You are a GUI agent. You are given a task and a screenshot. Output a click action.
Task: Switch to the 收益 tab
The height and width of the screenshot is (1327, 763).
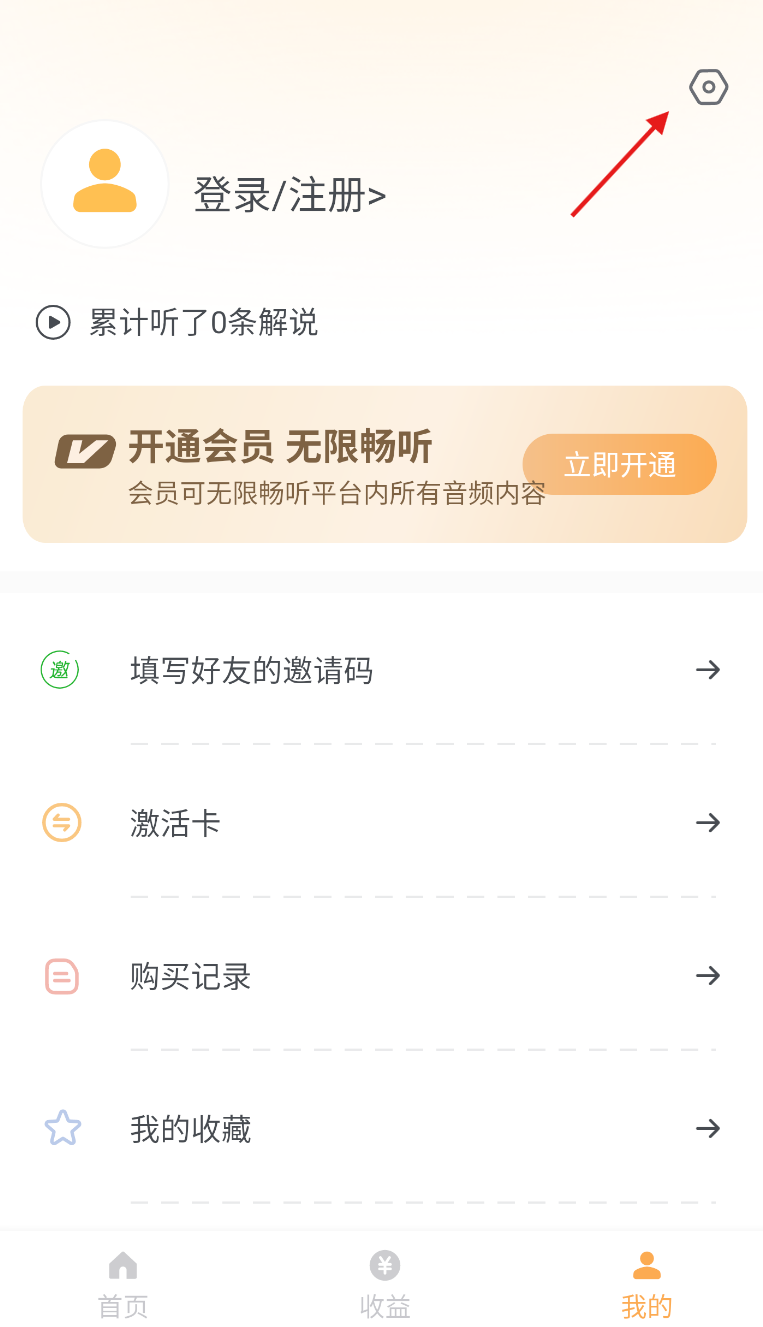point(385,1284)
